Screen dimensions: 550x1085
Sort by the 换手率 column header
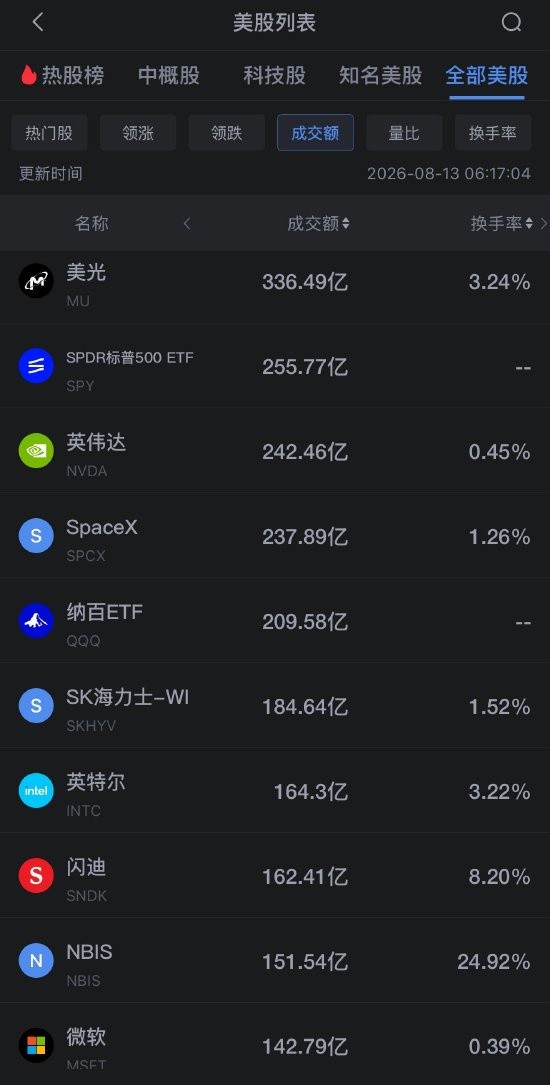click(502, 224)
